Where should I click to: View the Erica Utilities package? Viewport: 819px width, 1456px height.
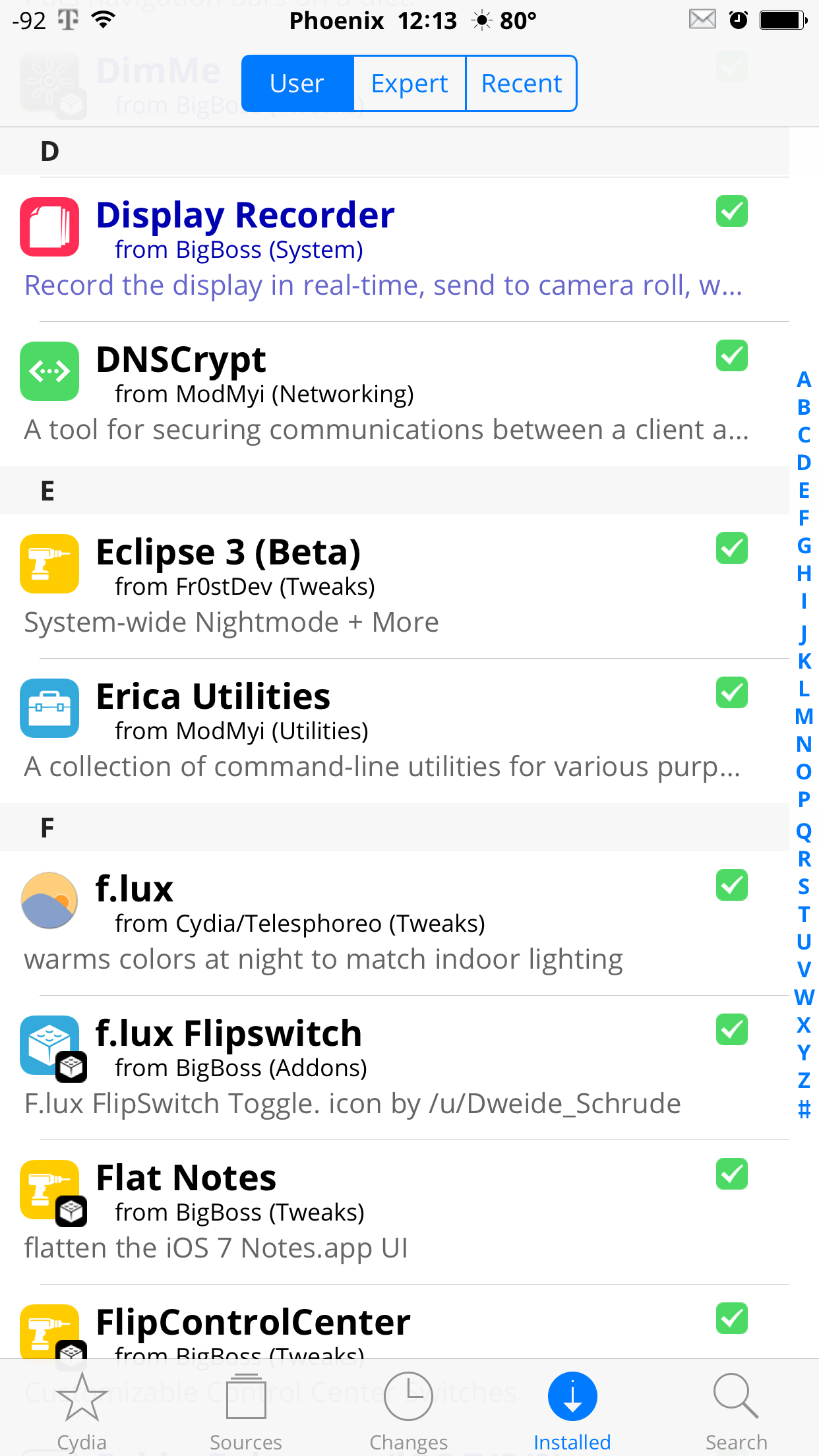click(394, 731)
